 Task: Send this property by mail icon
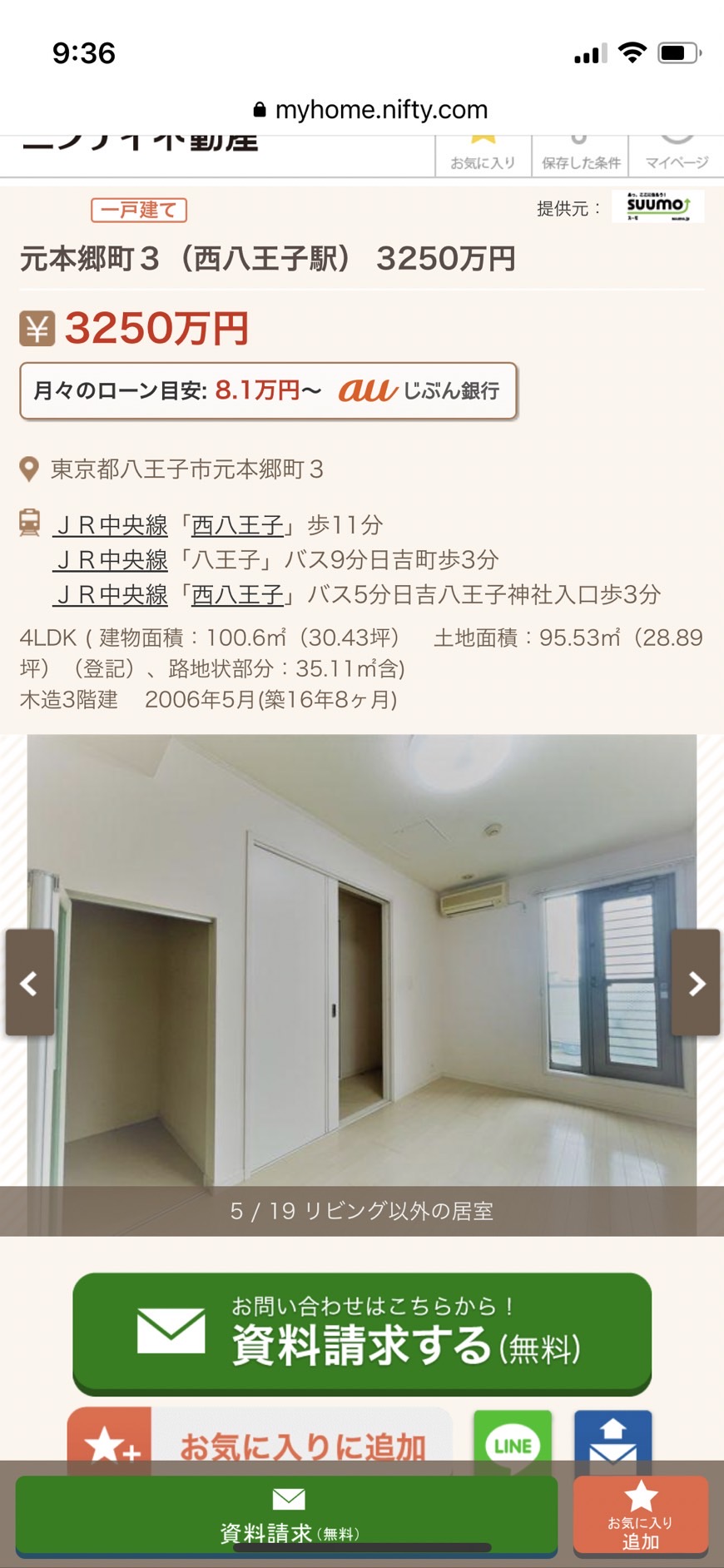[613, 1443]
